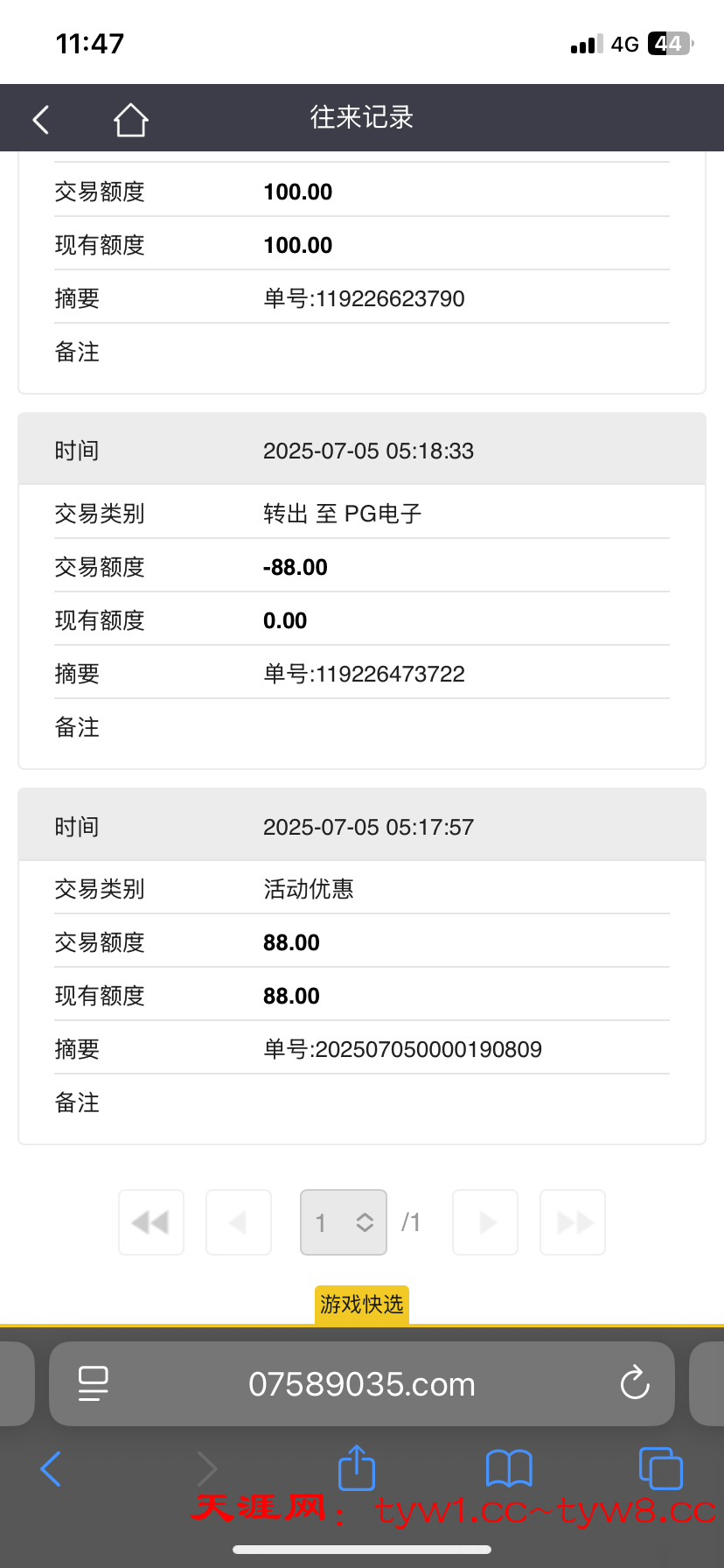Viewport: 724px width, 1568px height.
Task: Jump to the last page with double-right arrows
Action: point(572,1222)
